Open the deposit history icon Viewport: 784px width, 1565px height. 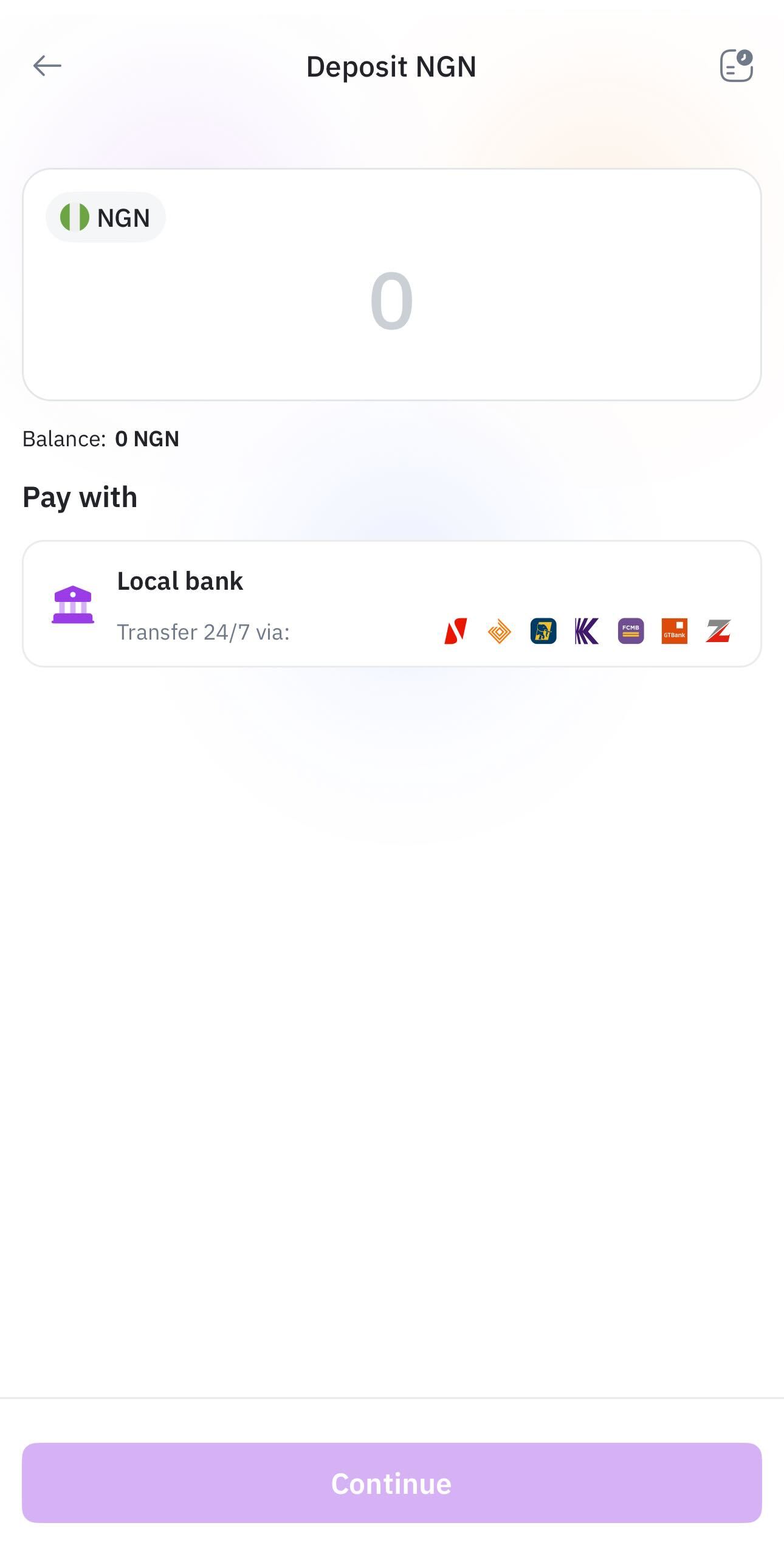point(736,66)
